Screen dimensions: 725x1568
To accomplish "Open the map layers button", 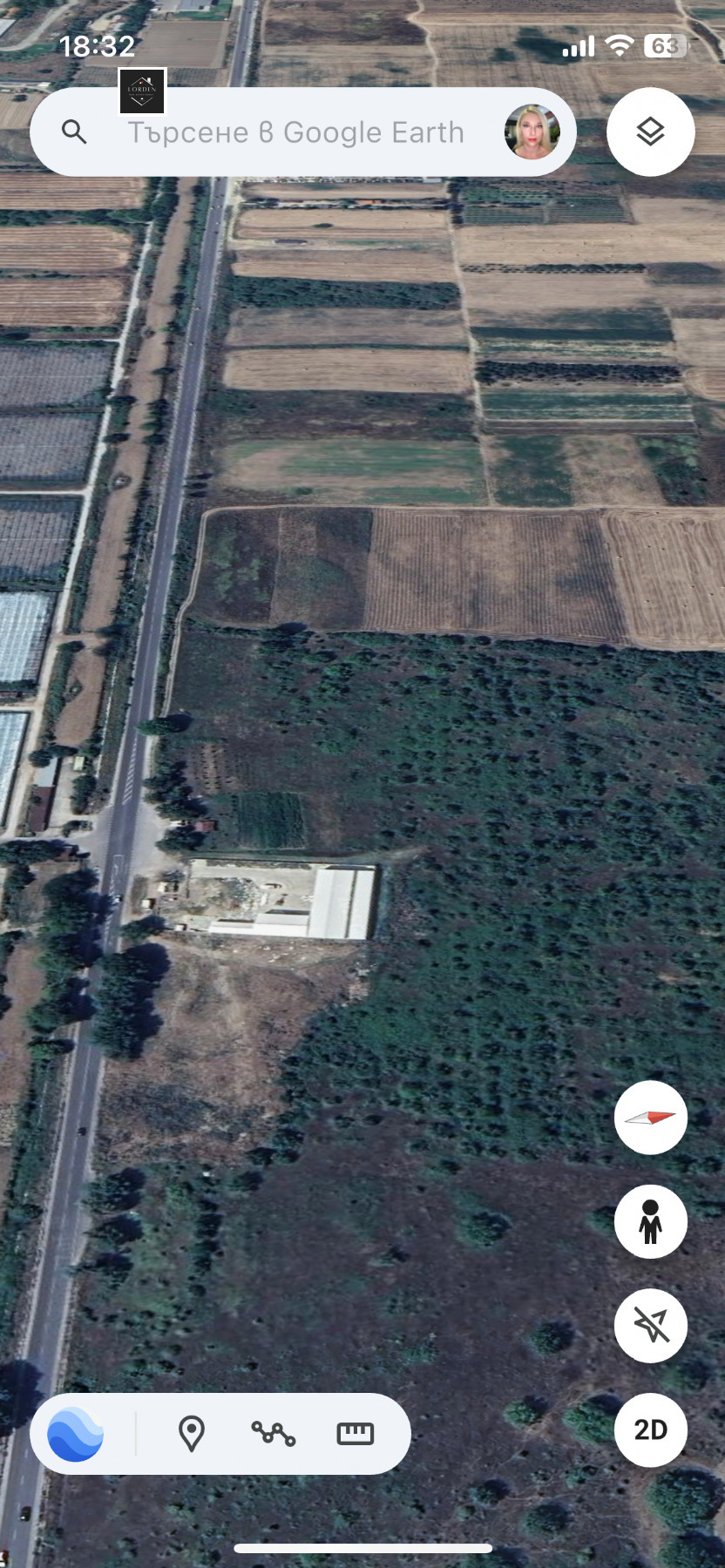I will point(650,132).
